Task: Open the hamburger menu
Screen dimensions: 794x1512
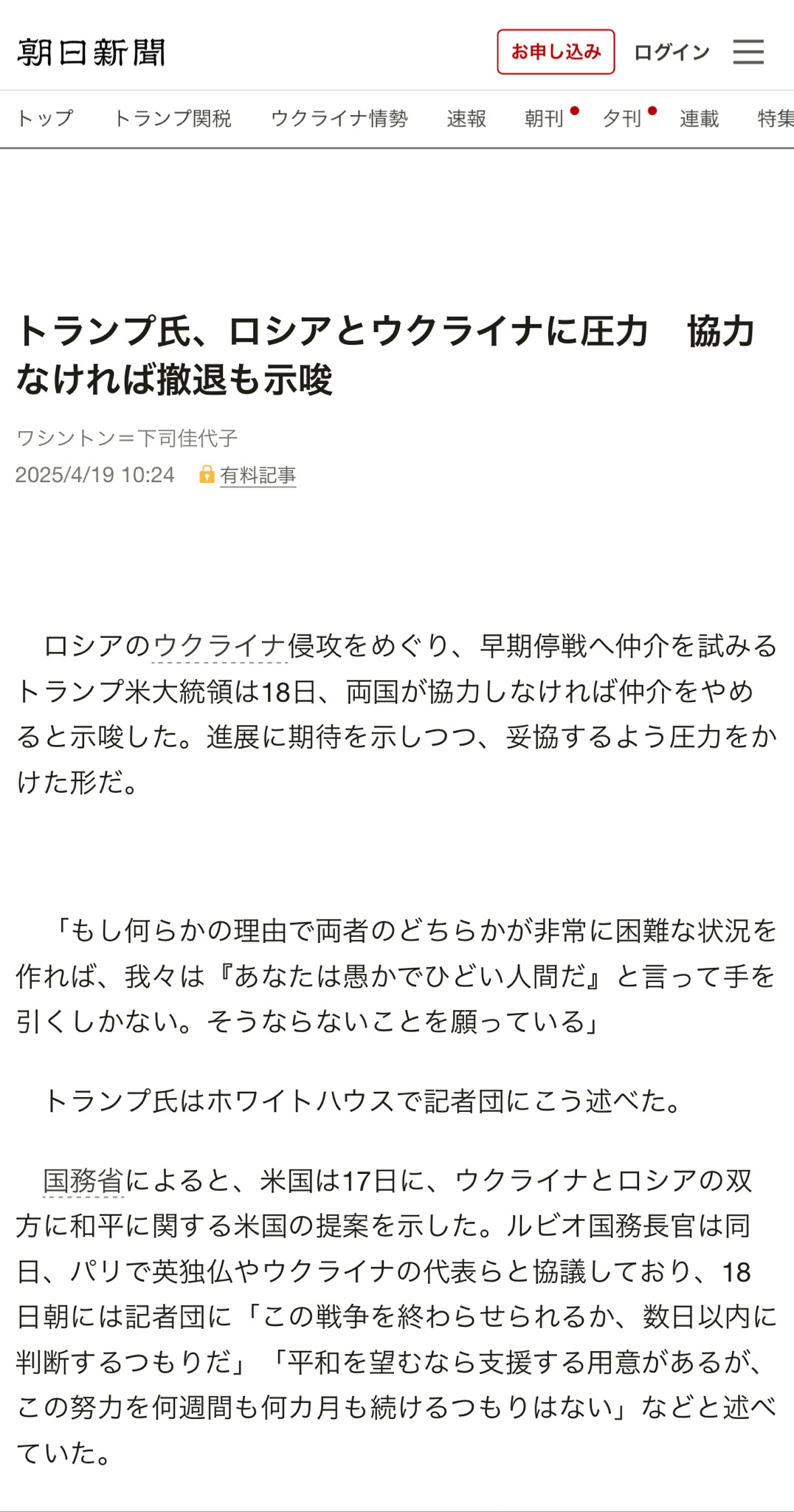Action: point(748,52)
